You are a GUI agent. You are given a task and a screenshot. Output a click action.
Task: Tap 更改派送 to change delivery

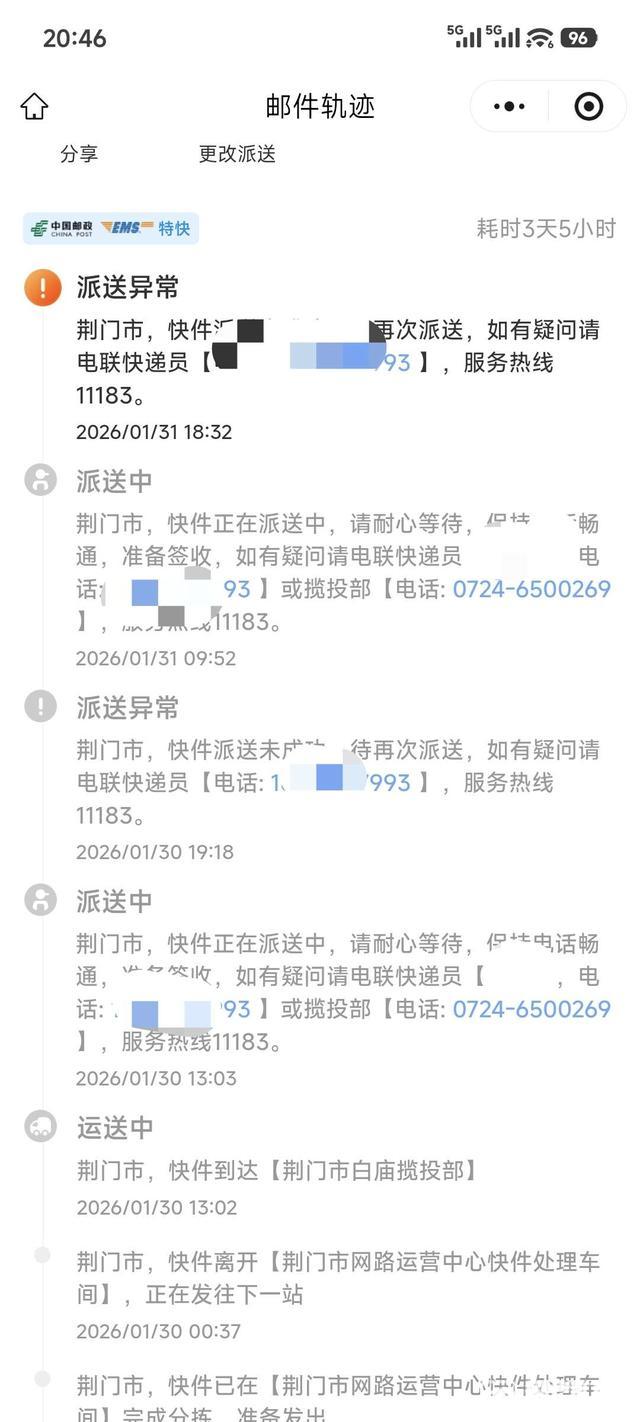click(237, 154)
